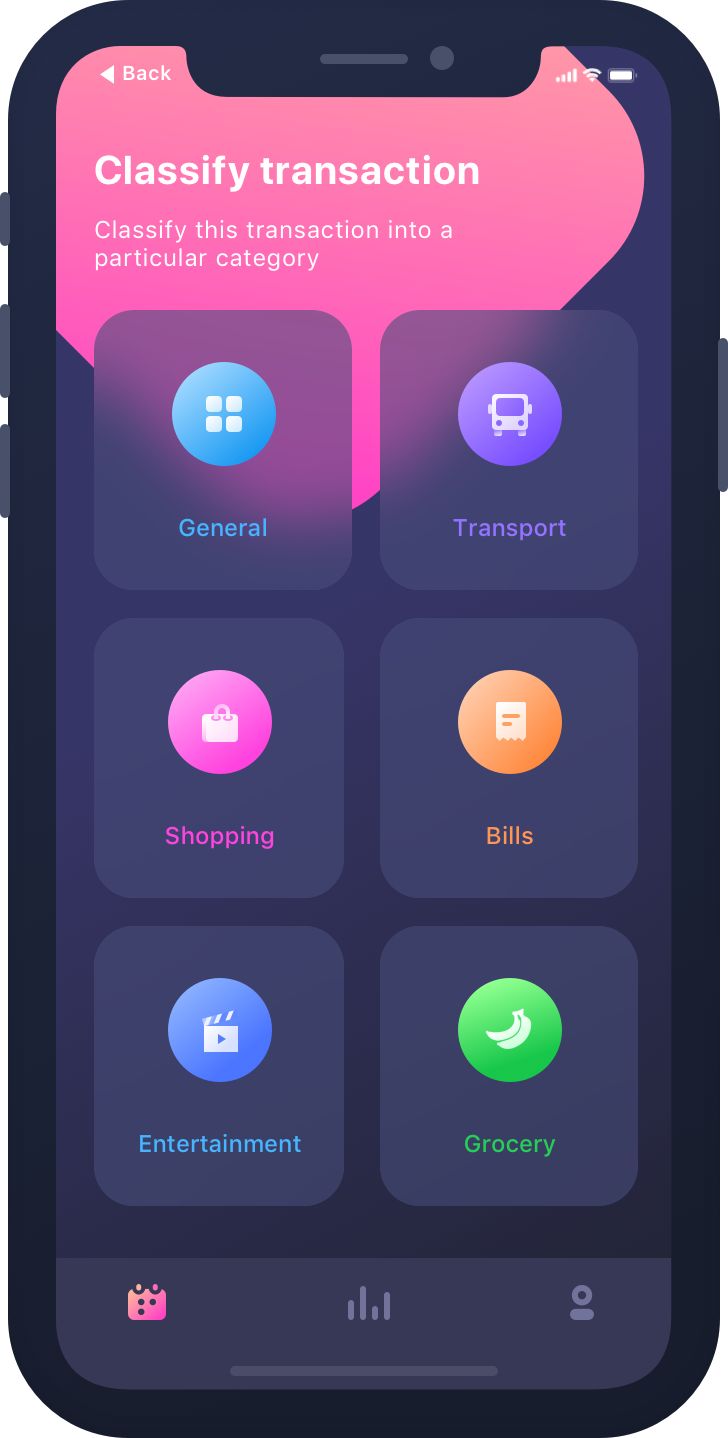Select the Transport category
Image resolution: width=728 pixels, height=1438 pixels.
508,450
